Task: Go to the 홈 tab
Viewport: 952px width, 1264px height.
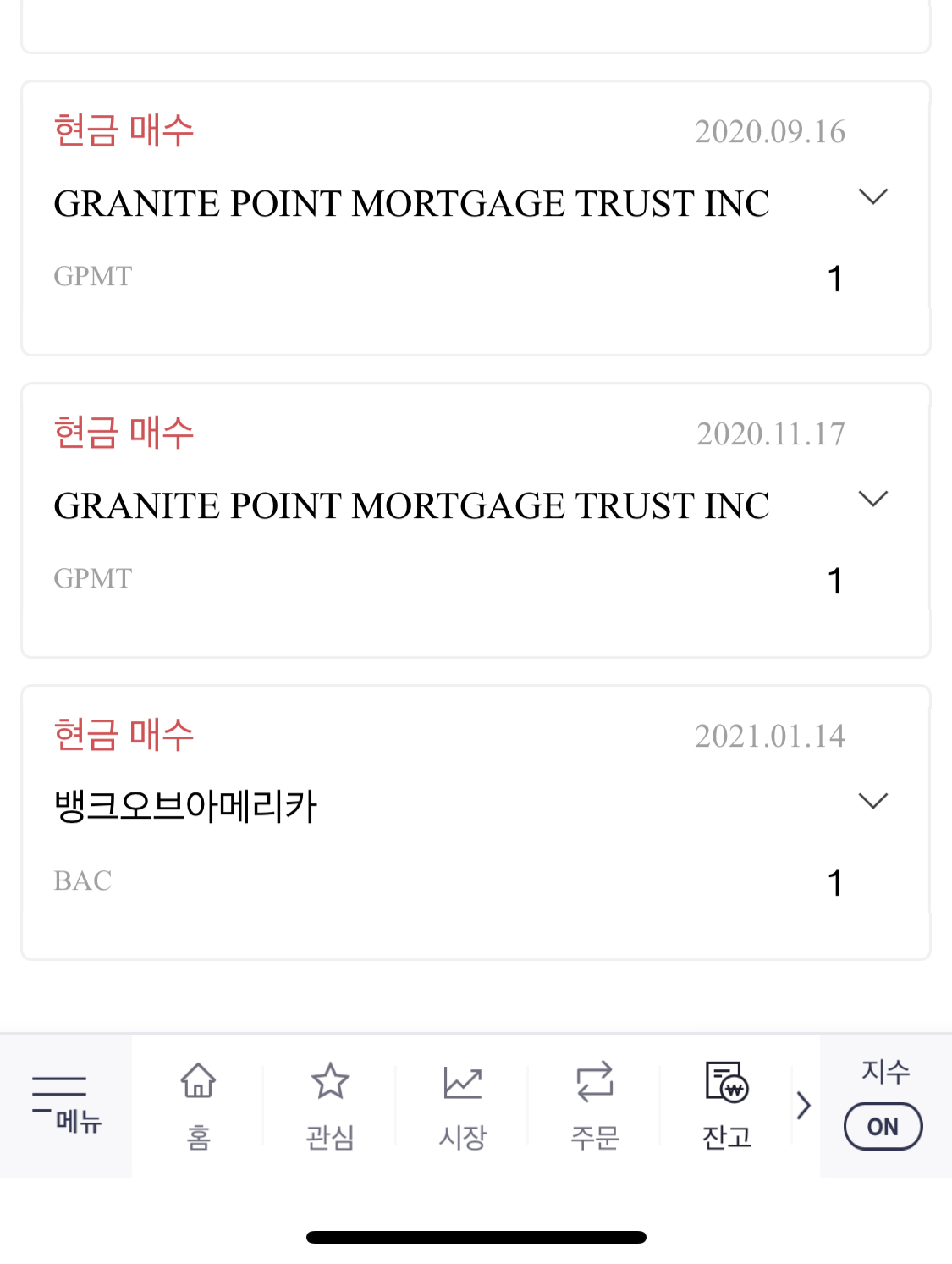Action: [x=198, y=1105]
